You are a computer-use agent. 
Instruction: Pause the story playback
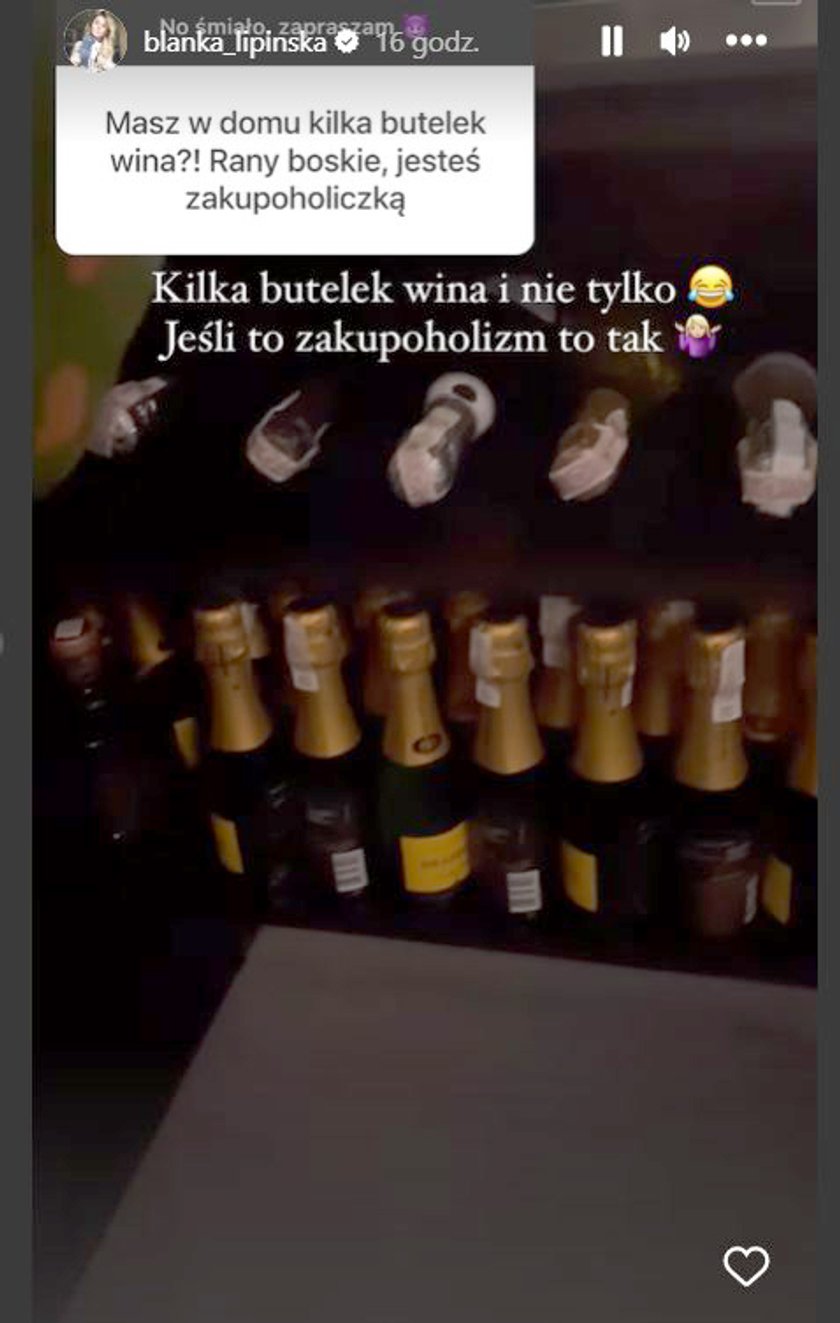[611, 41]
